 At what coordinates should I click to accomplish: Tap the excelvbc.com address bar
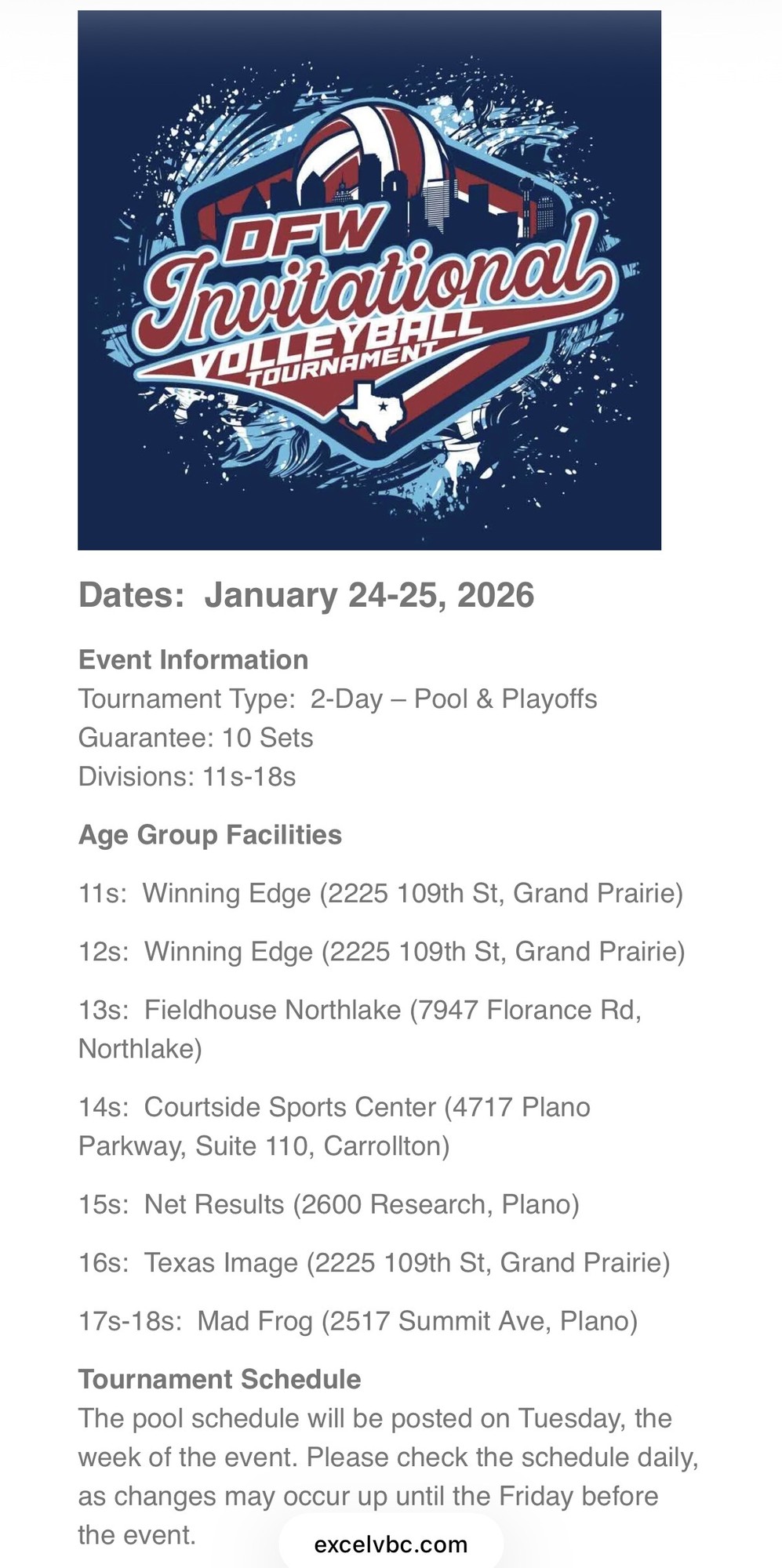click(x=391, y=1544)
